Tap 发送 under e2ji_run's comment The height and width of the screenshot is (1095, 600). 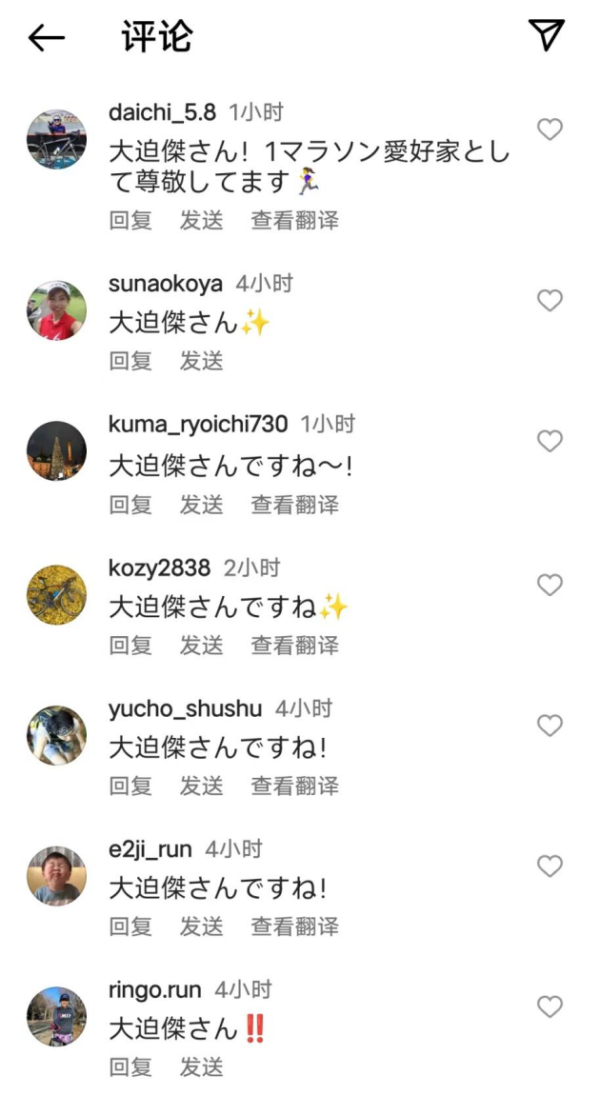pos(201,927)
